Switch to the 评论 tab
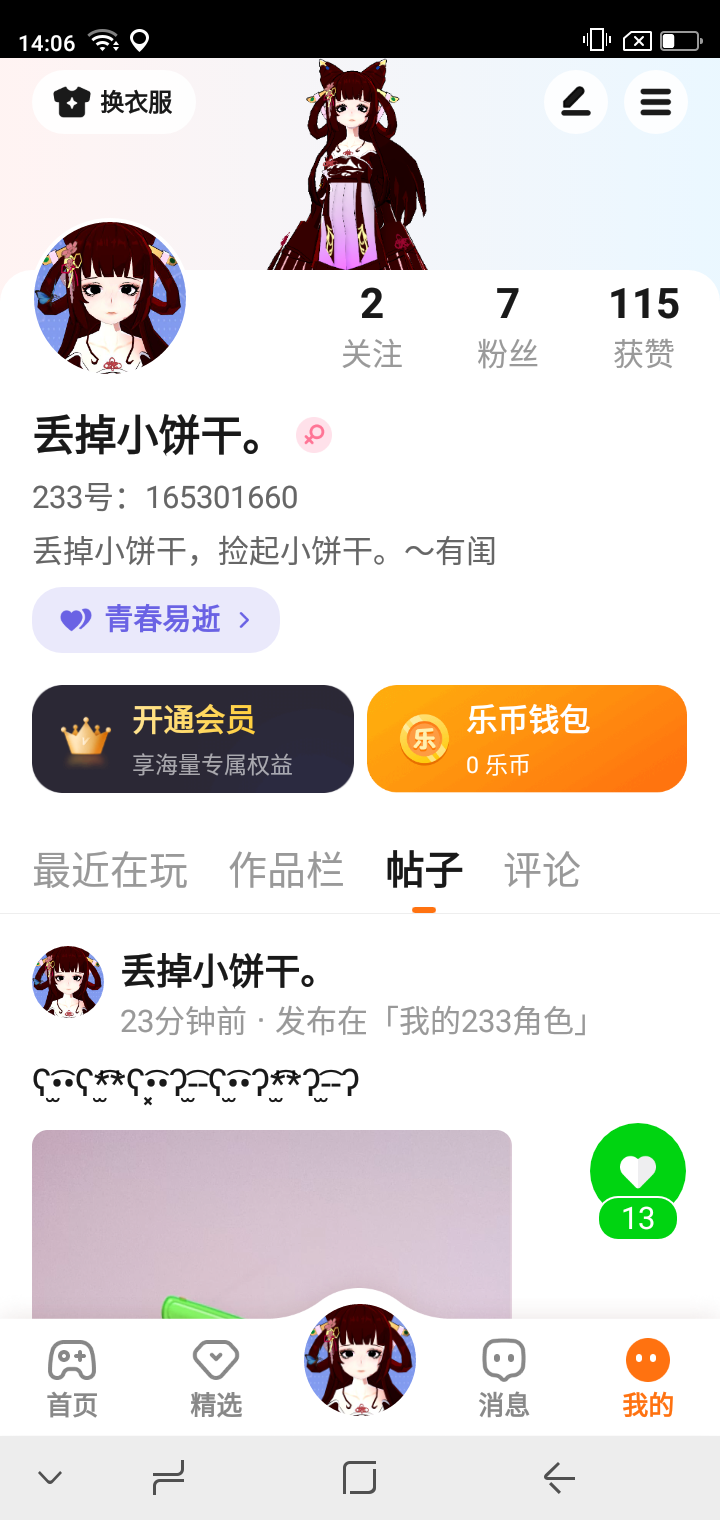The width and height of the screenshot is (720, 1520). point(542,870)
